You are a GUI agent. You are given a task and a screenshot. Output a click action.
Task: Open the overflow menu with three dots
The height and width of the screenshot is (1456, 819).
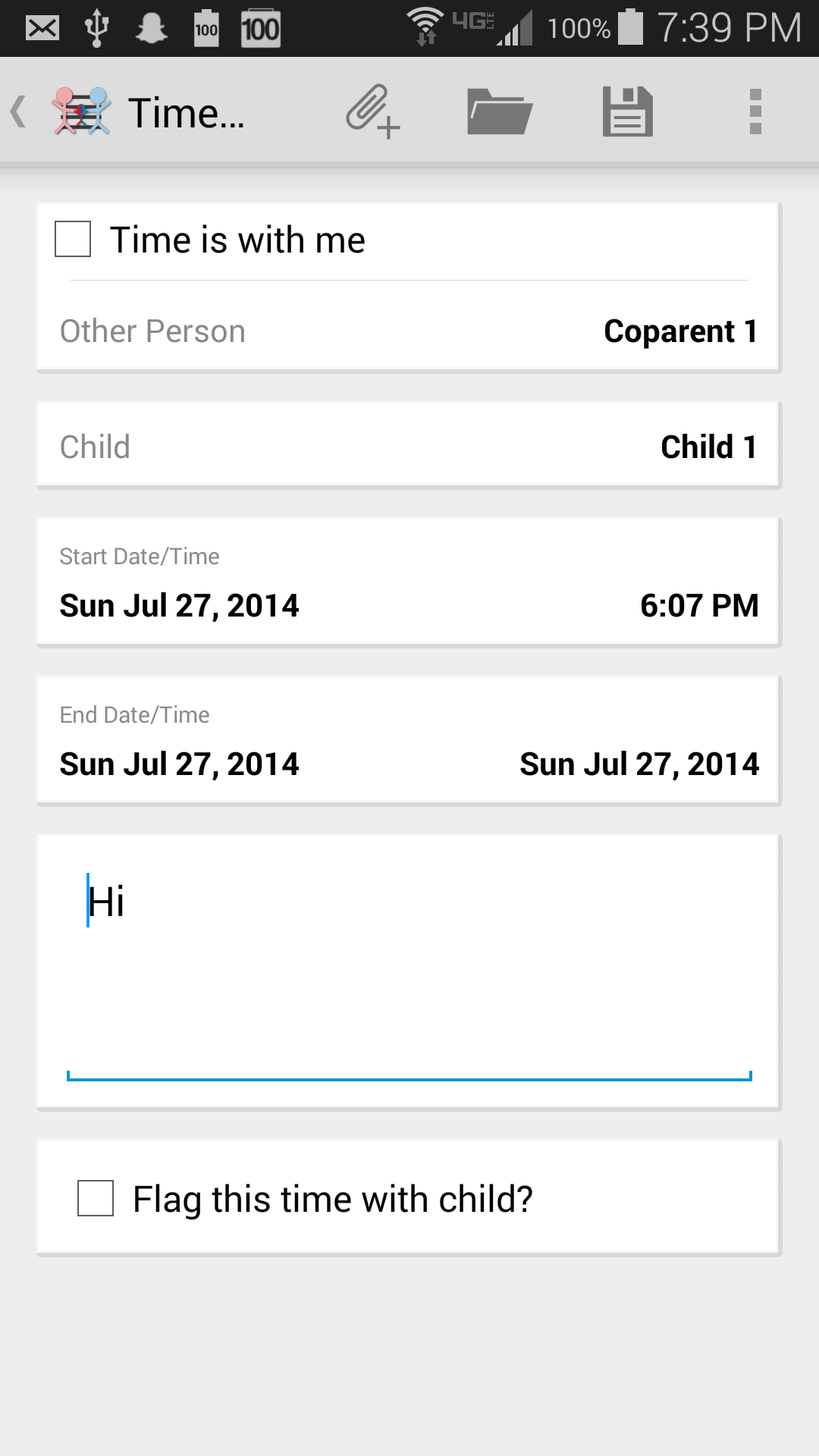(x=755, y=112)
